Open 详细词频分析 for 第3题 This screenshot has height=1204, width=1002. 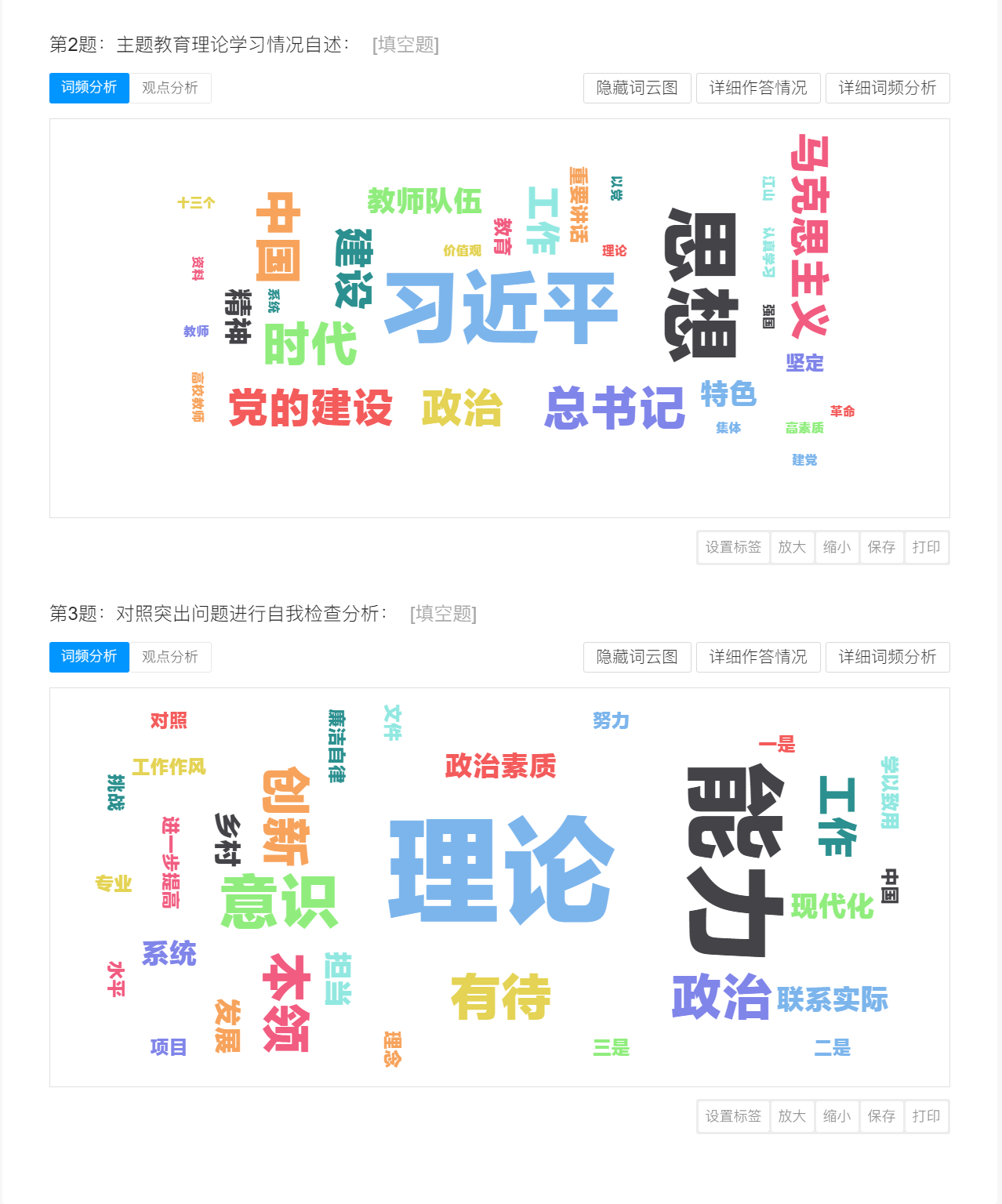tap(887, 657)
